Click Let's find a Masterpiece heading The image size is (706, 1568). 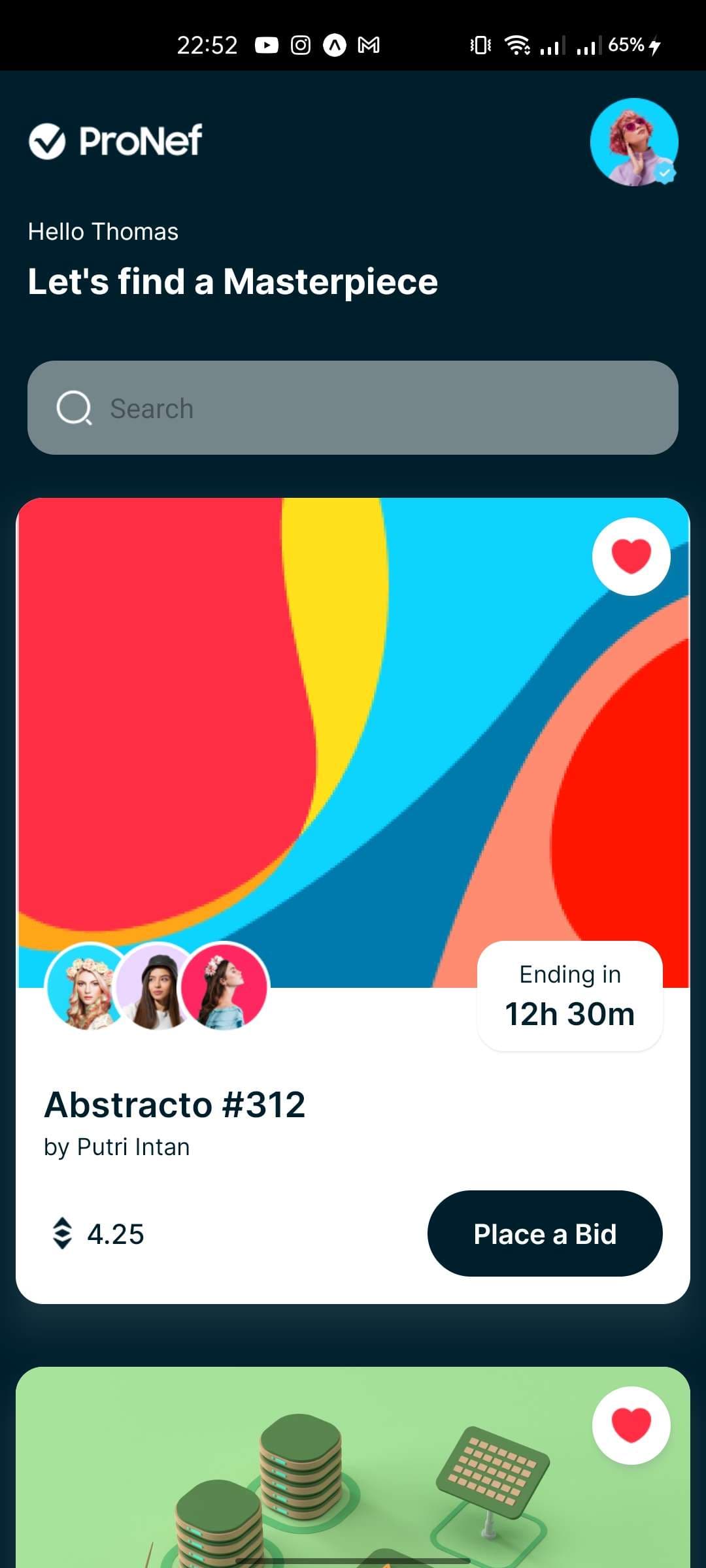pos(232,281)
